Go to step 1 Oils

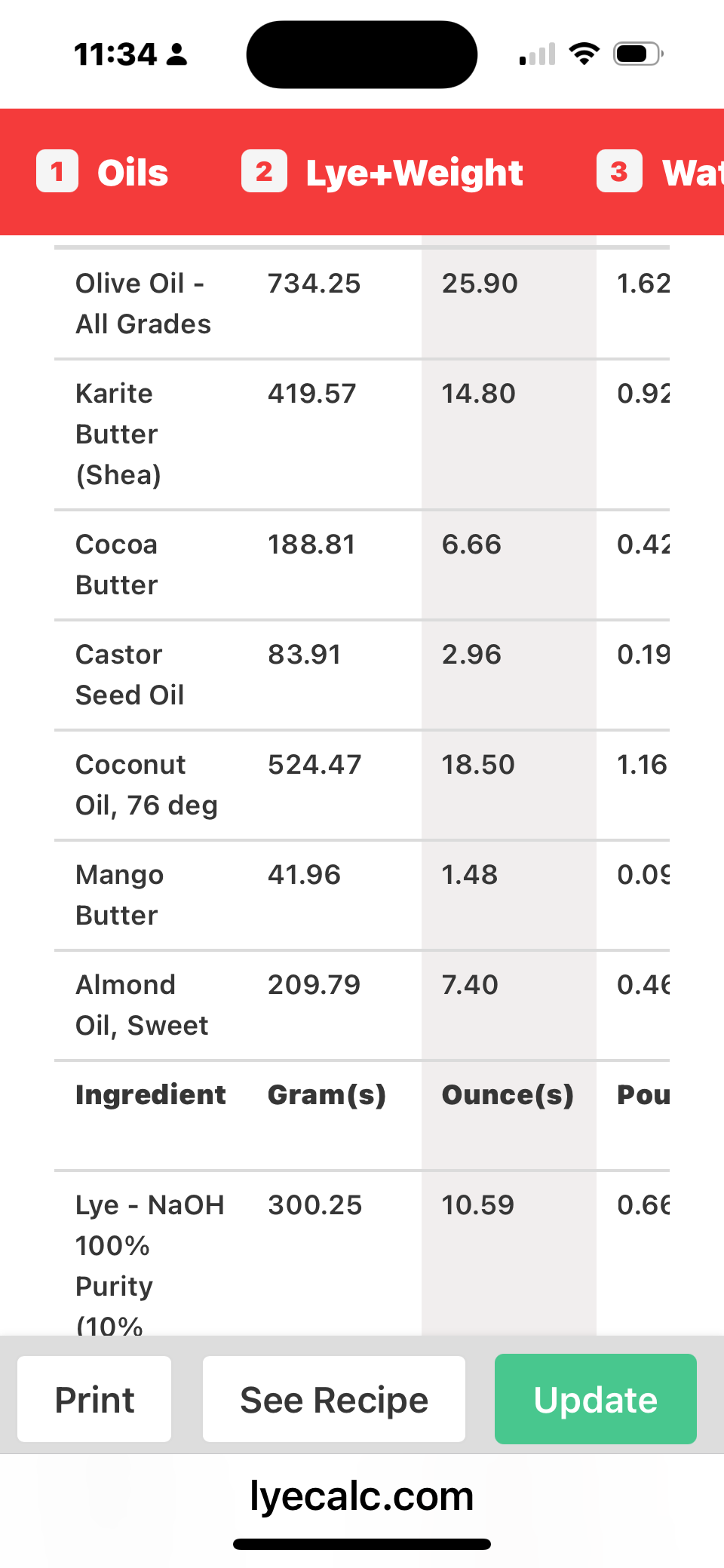[x=103, y=172]
